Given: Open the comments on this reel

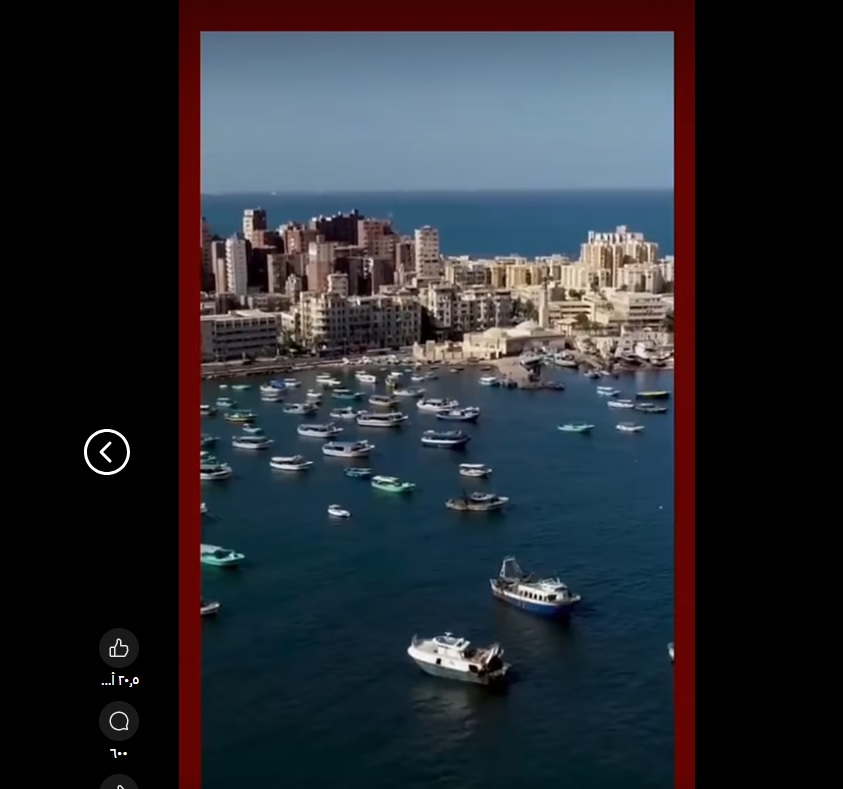Looking at the screenshot, I should 119,721.
